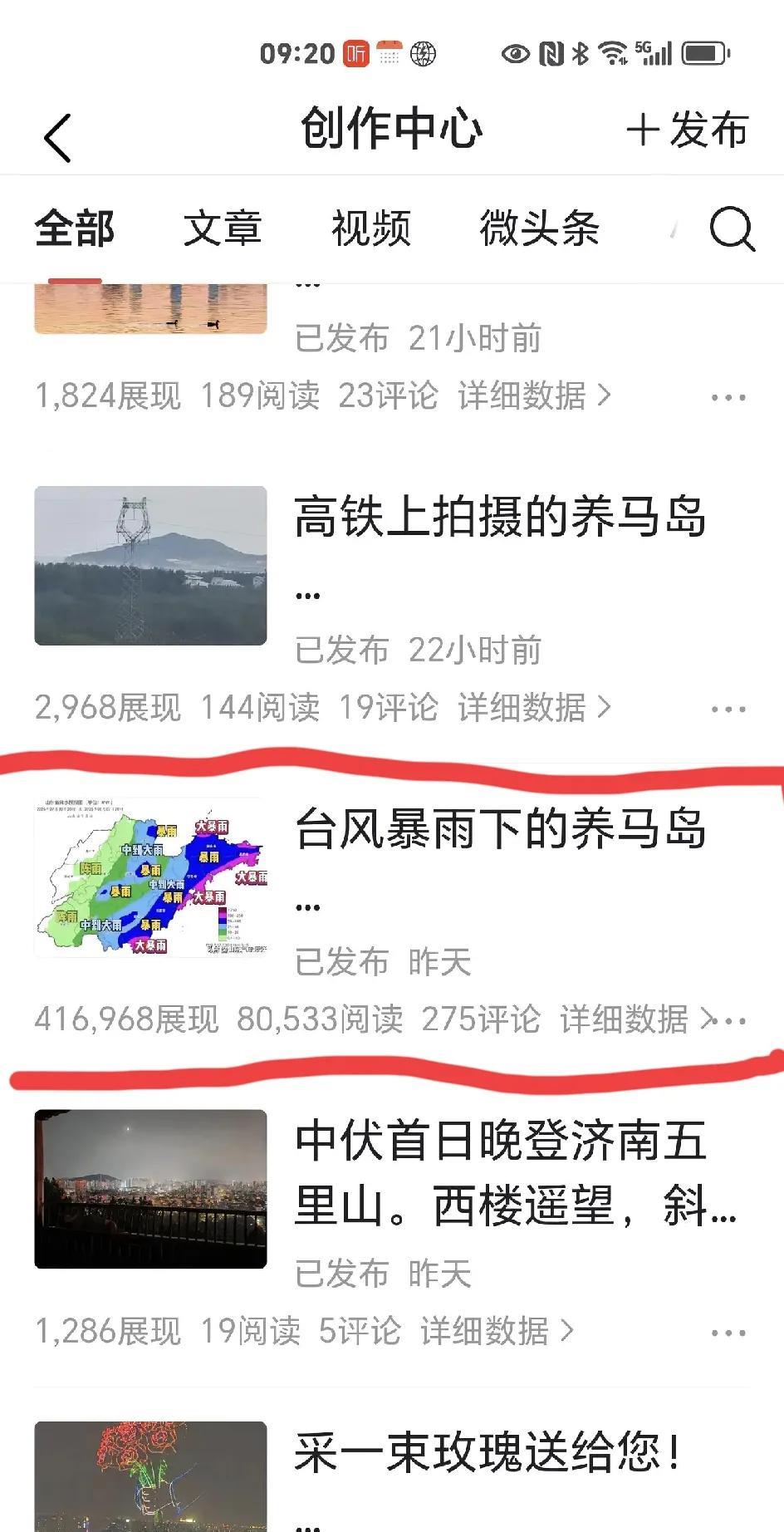Open more options for 台风暴雨下的养马岛

point(736,1020)
